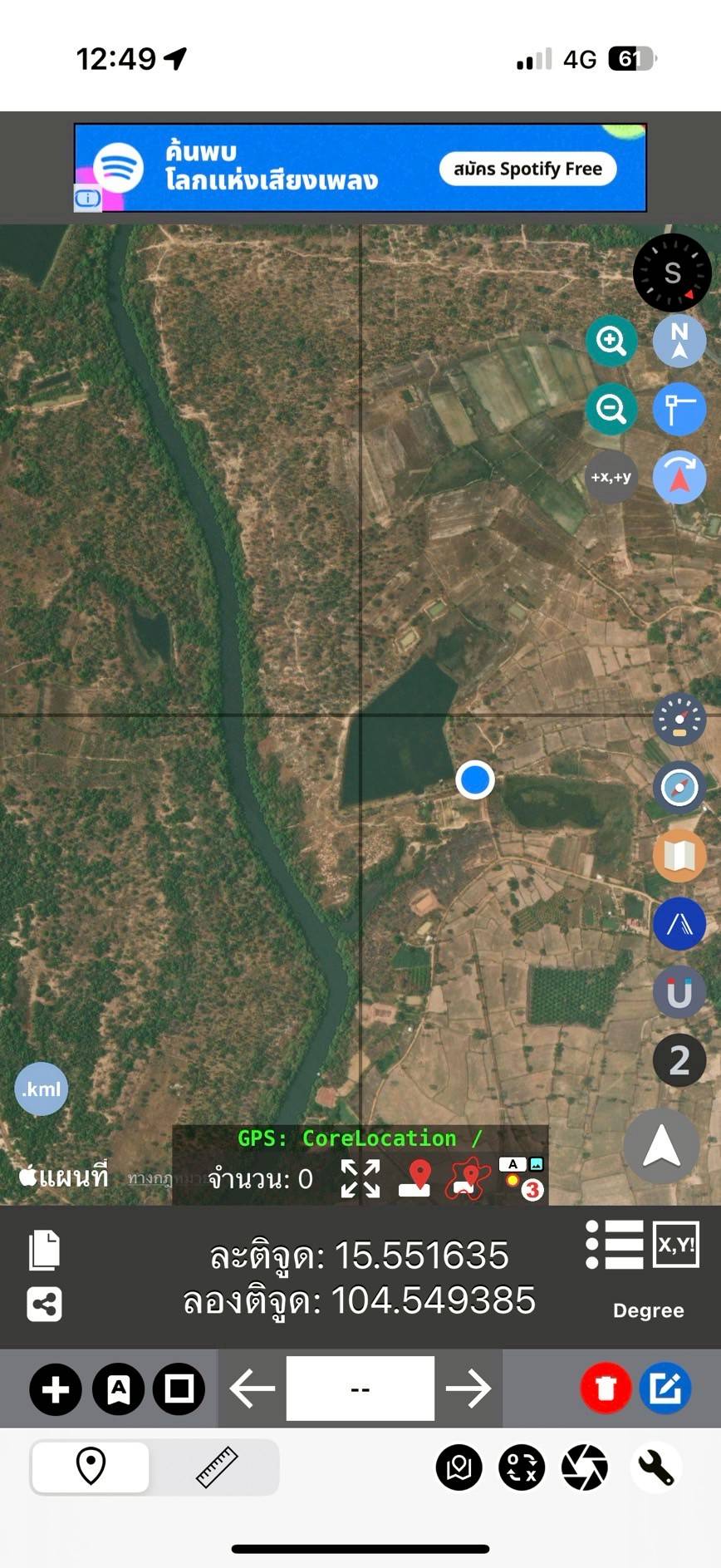Image resolution: width=721 pixels, height=1568 pixels.
Task: Open the map book layers icon
Action: click(x=679, y=856)
